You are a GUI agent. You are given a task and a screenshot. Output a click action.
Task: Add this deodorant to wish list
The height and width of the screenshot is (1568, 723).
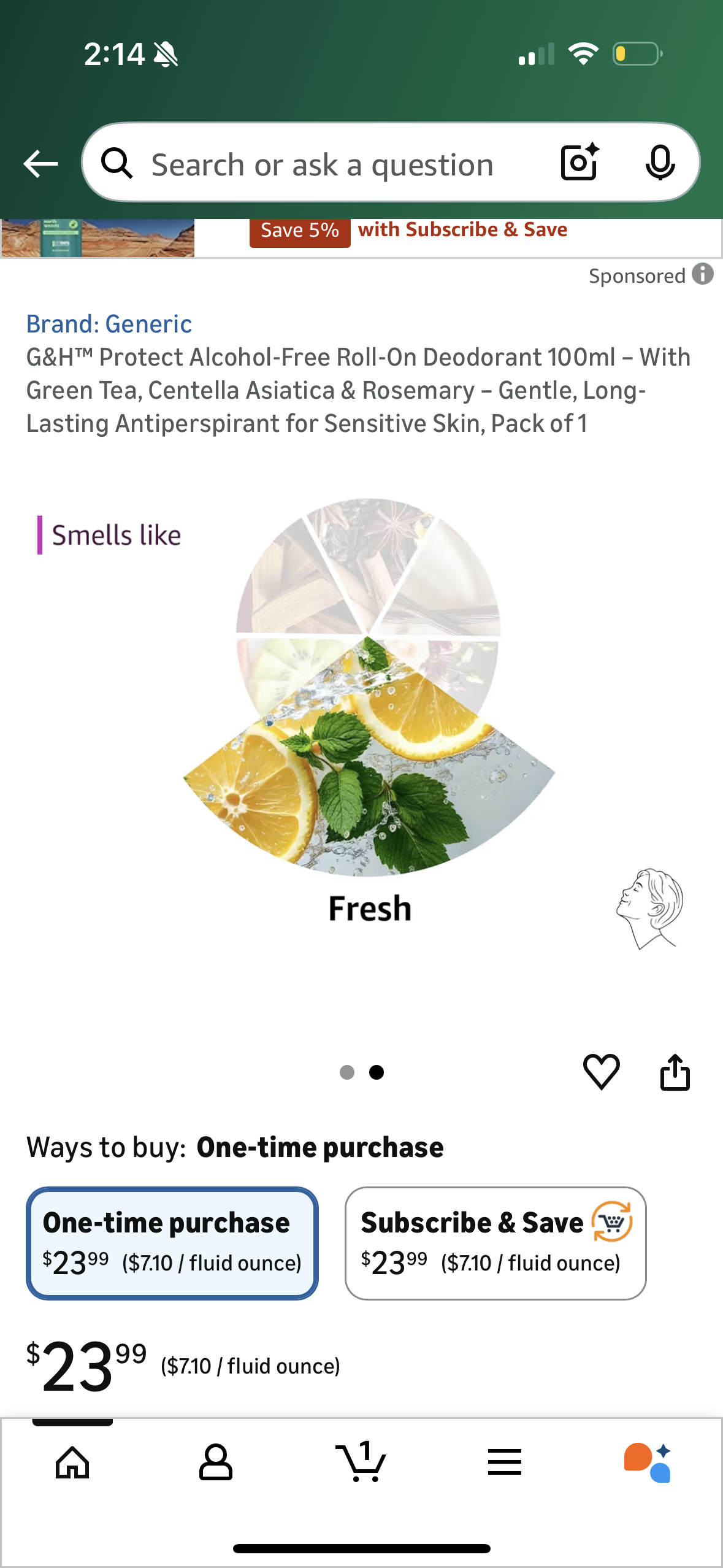(x=601, y=1072)
